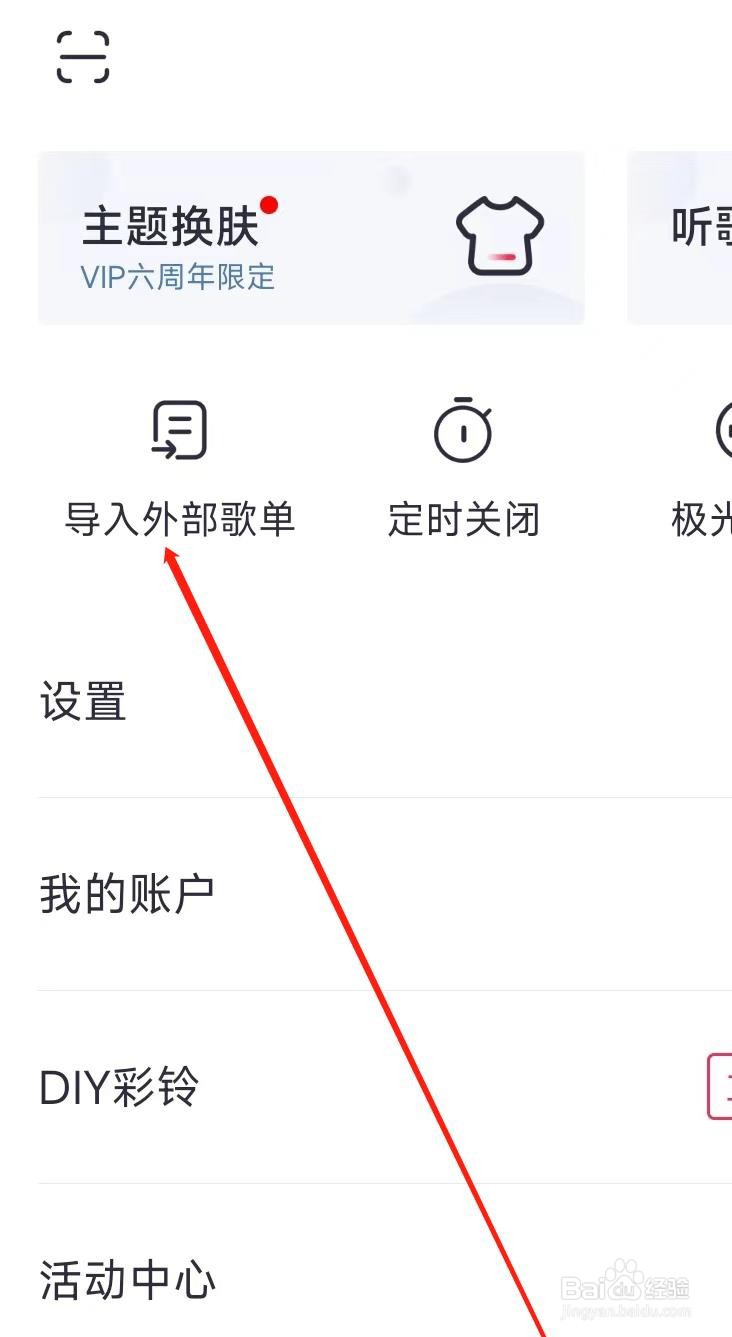This screenshot has width=732, height=1337.
Task: Open the 主题换肤 theme skin card
Action: click(x=310, y=235)
